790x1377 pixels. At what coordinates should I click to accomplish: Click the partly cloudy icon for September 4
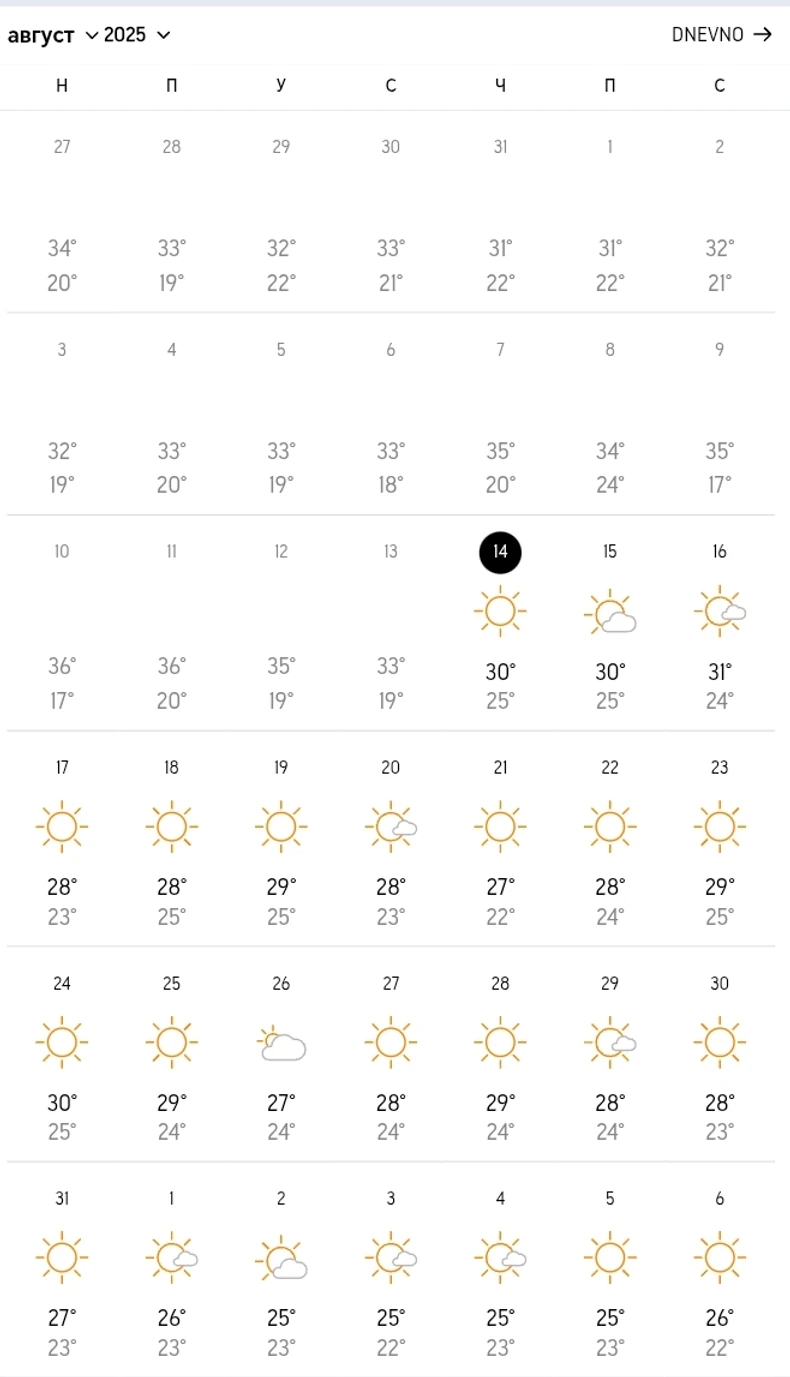coord(500,1258)
